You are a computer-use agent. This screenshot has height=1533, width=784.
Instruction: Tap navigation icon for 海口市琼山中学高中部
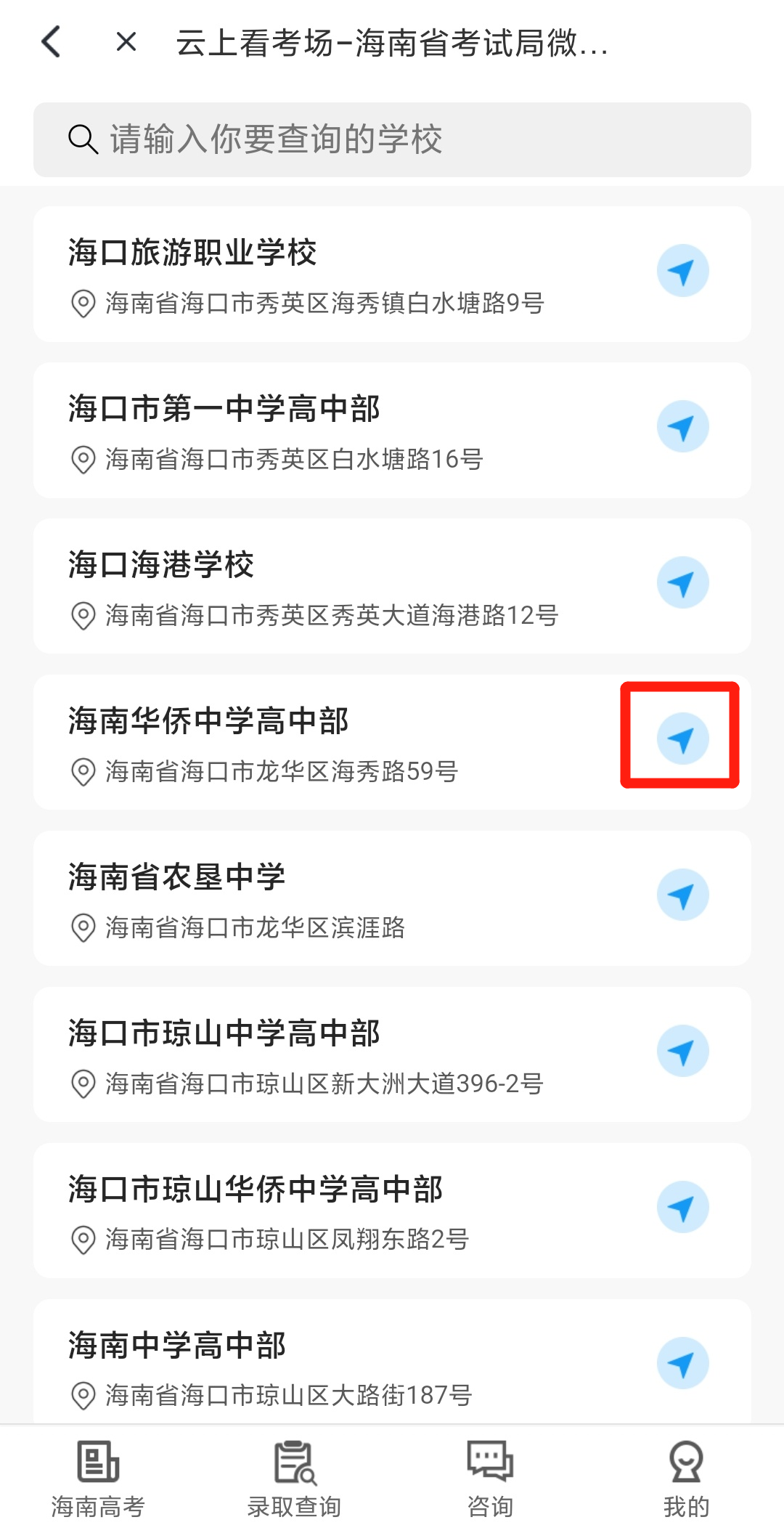(x=682, y=1052)
